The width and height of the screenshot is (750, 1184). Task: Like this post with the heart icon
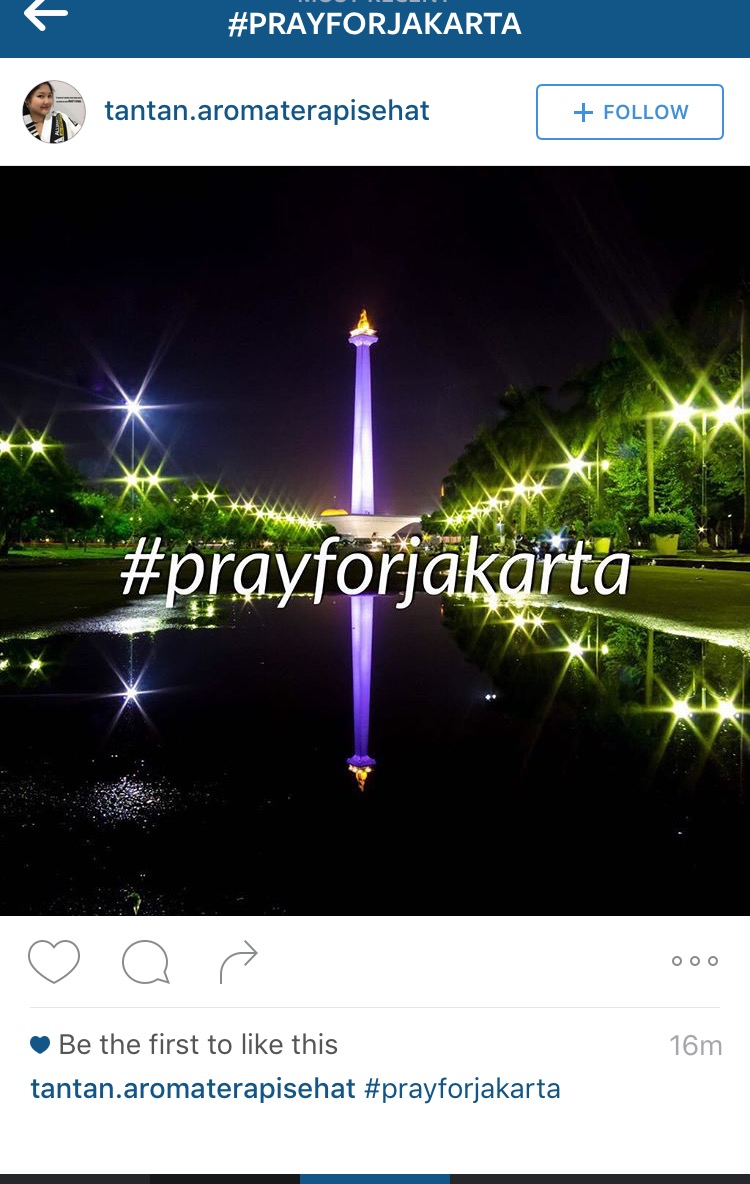click(x=54, y=962)
